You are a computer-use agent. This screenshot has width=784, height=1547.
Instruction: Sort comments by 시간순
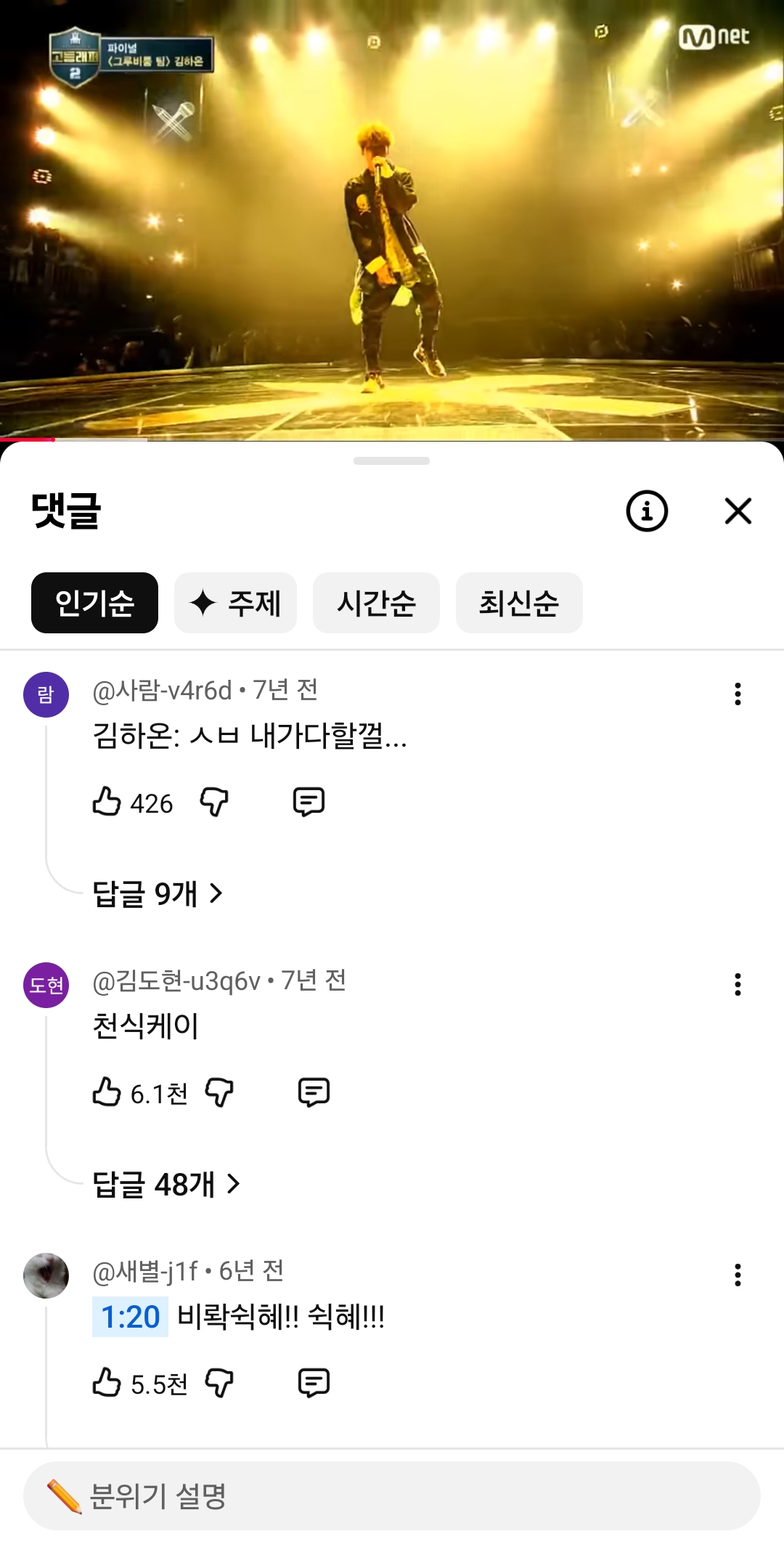[x=376, y=603]
